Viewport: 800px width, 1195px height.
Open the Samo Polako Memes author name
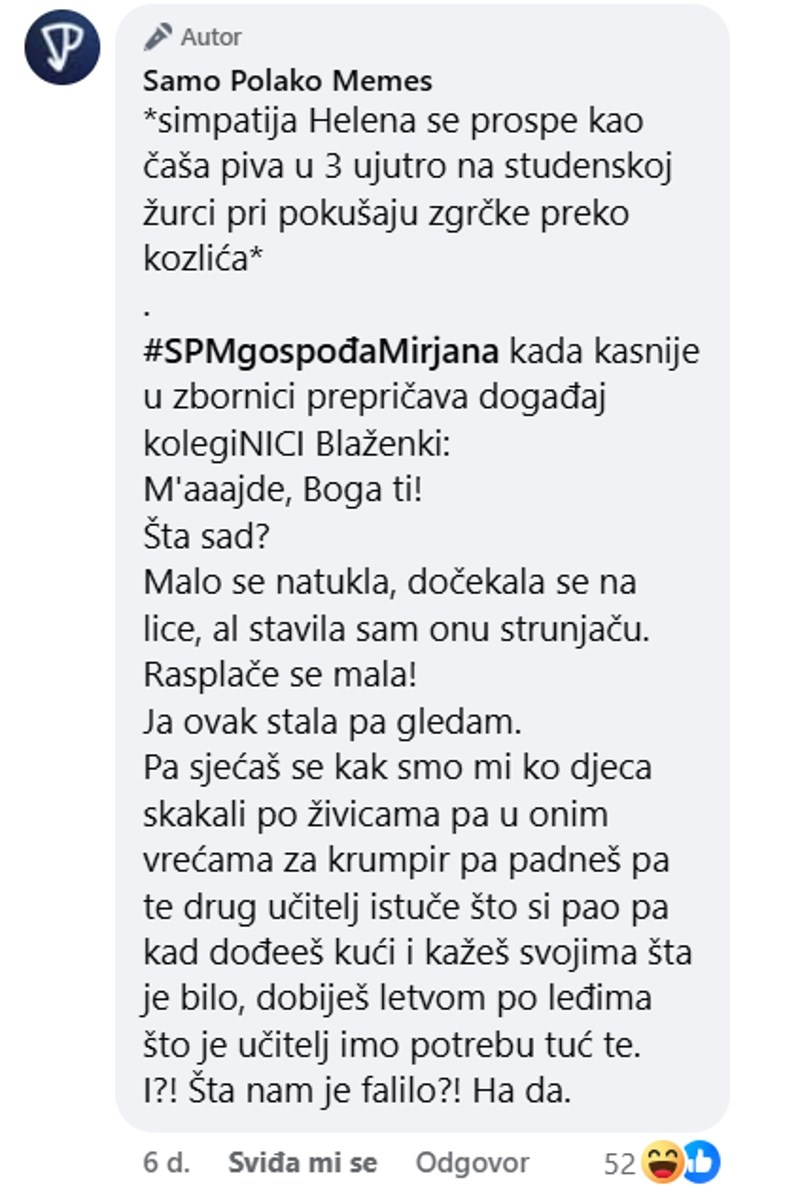(x=288, y=80)
